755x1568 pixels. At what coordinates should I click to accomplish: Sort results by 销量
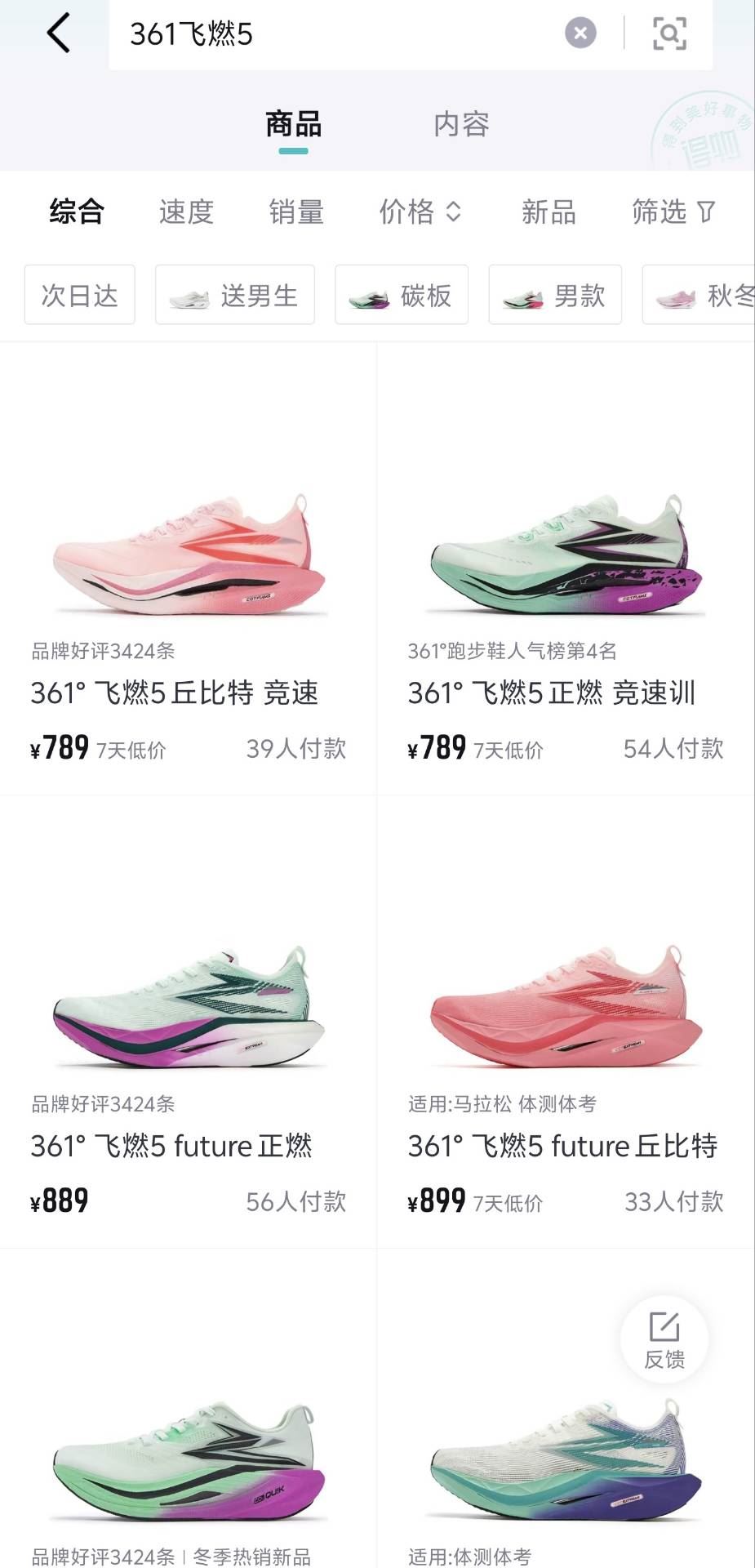point(296,212)
